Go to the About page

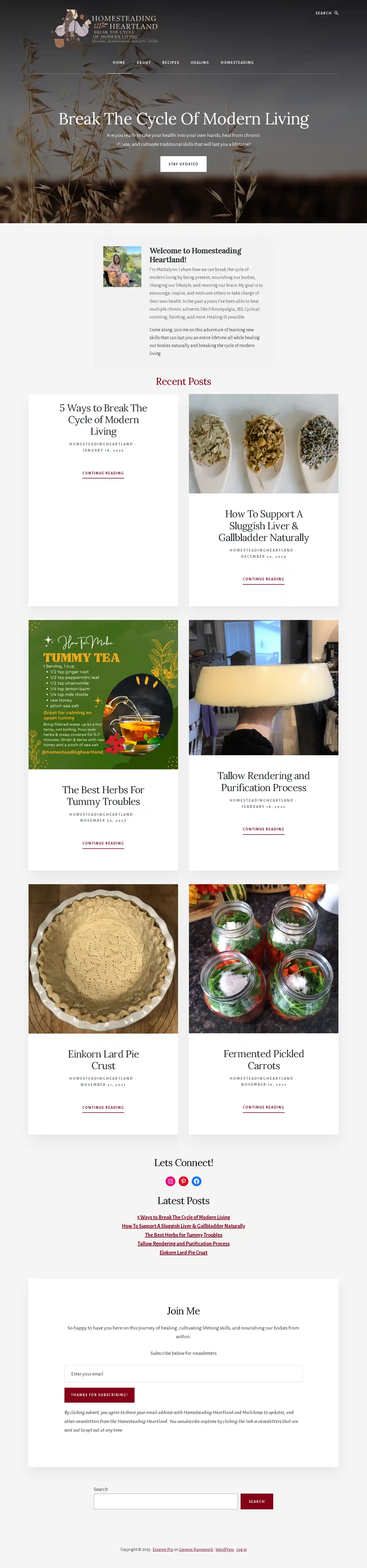pyautogui.click(x=143, y=63)
